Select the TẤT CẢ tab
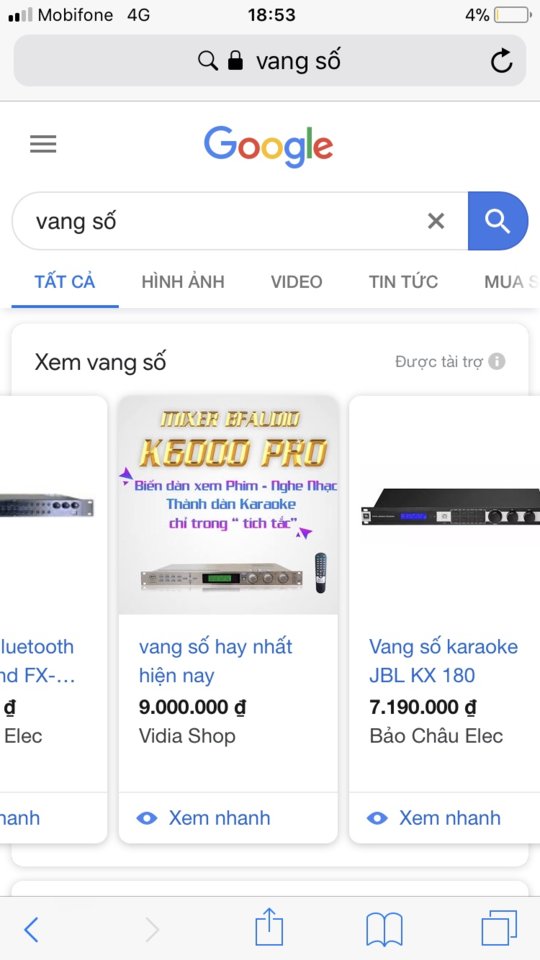The height and width of the screenshot is (960, 540). click(x=65, y=282)
